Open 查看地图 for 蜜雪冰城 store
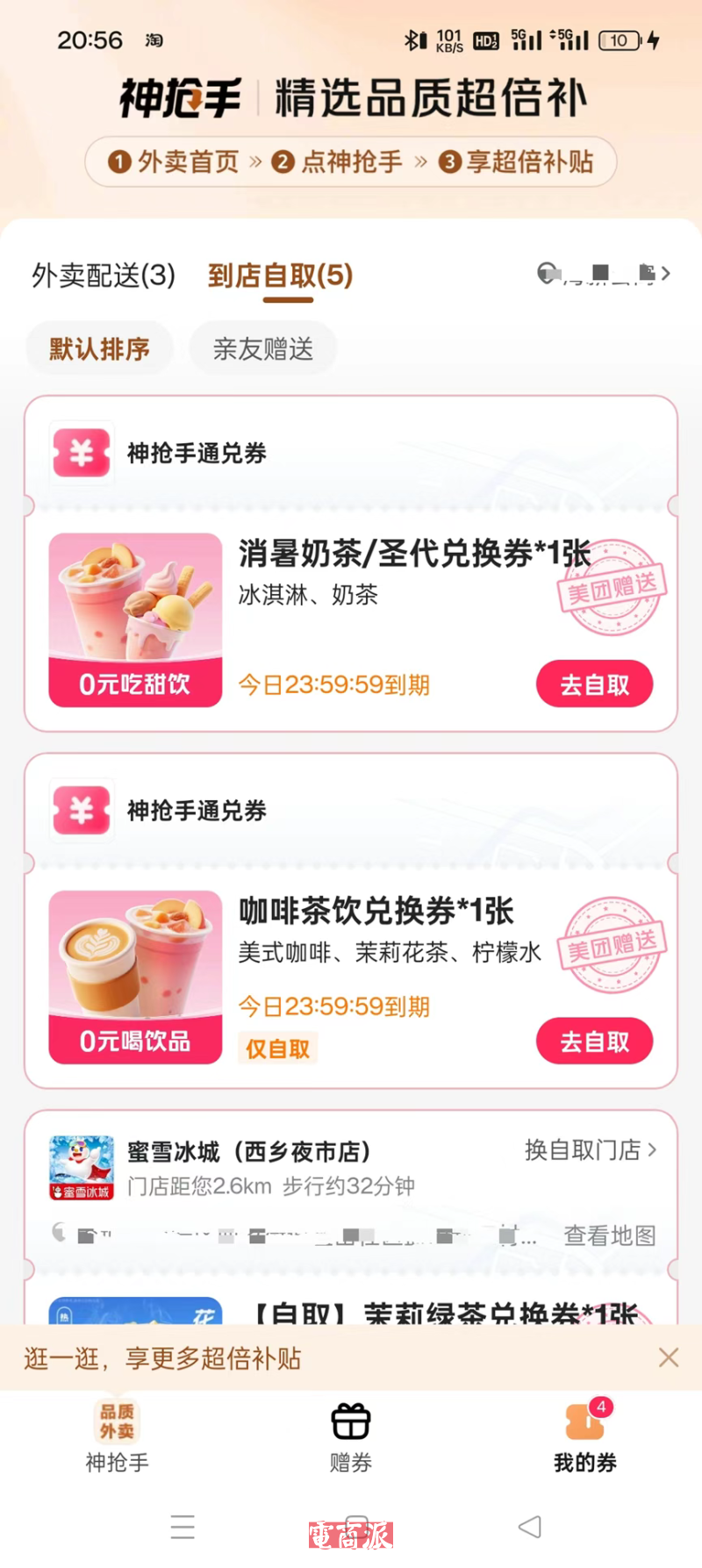Viewport: 702px width, 1568px height. tap(609, 1235)
